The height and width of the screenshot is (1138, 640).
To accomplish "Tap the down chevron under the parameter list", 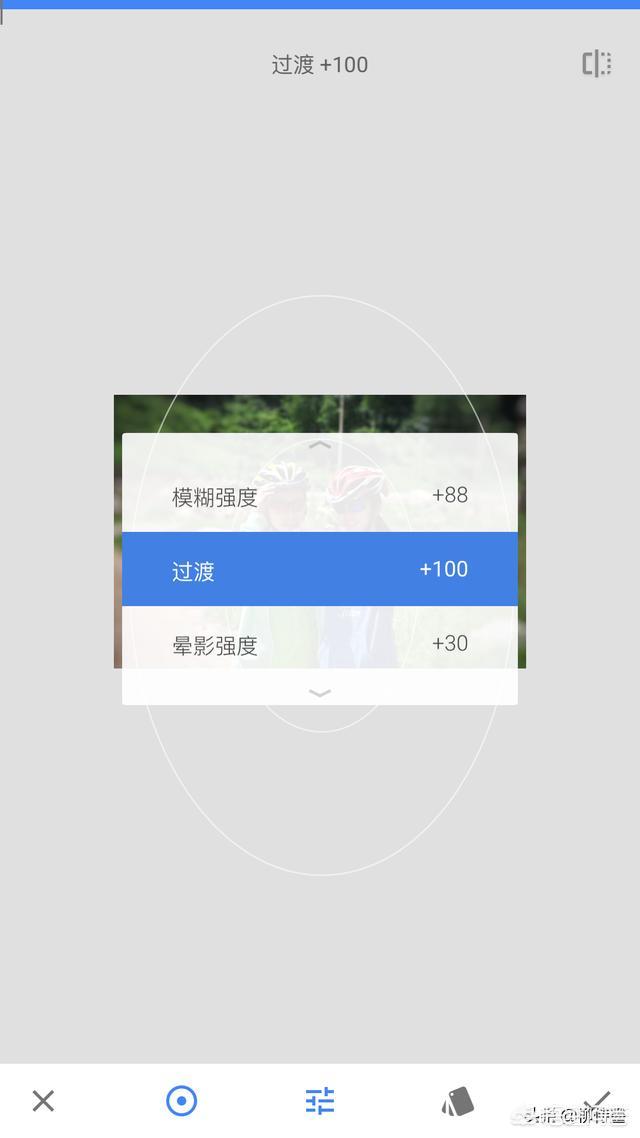I will click(x=320, y=692).
